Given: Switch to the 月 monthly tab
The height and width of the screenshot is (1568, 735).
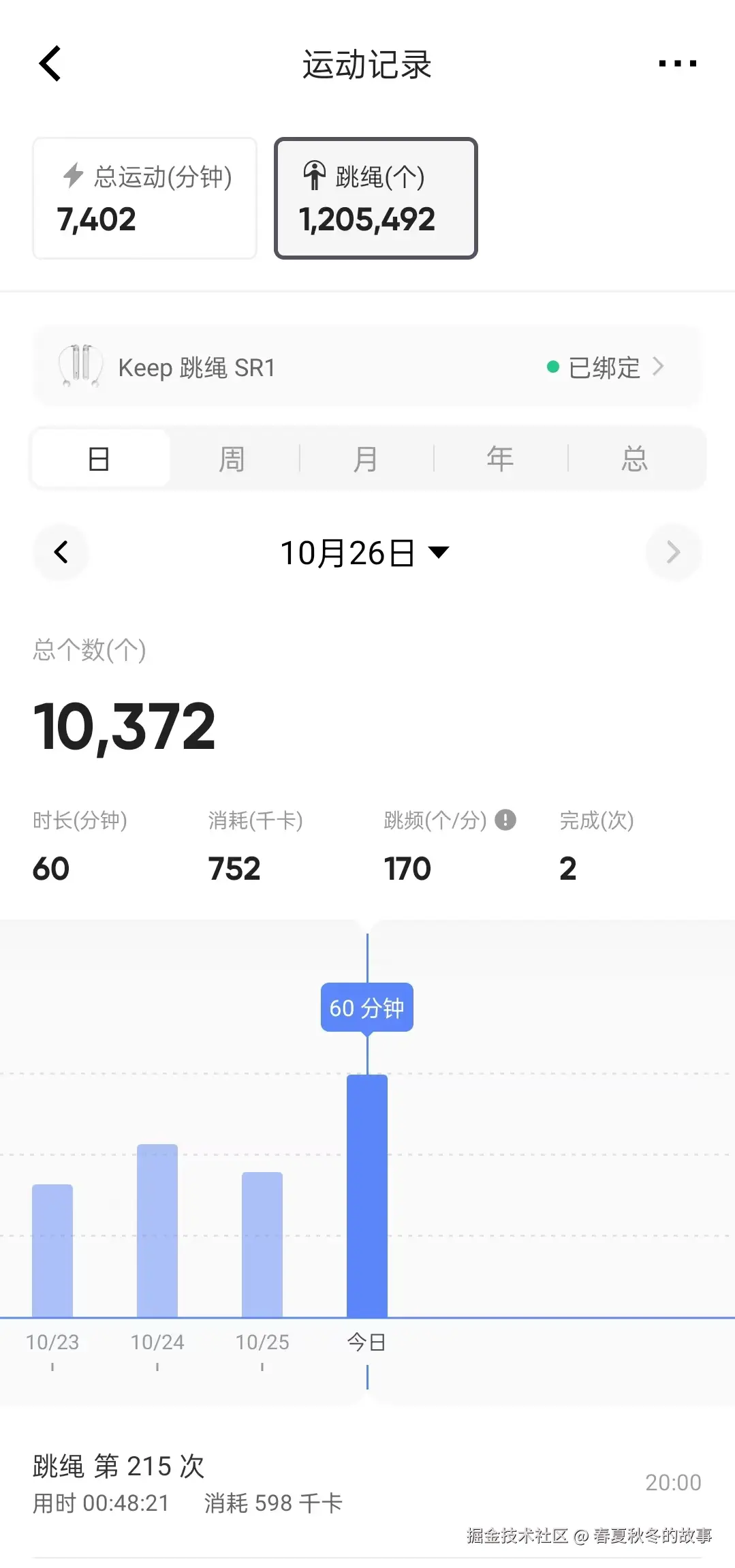Looking at the screenshot, I should coord(366,458).
